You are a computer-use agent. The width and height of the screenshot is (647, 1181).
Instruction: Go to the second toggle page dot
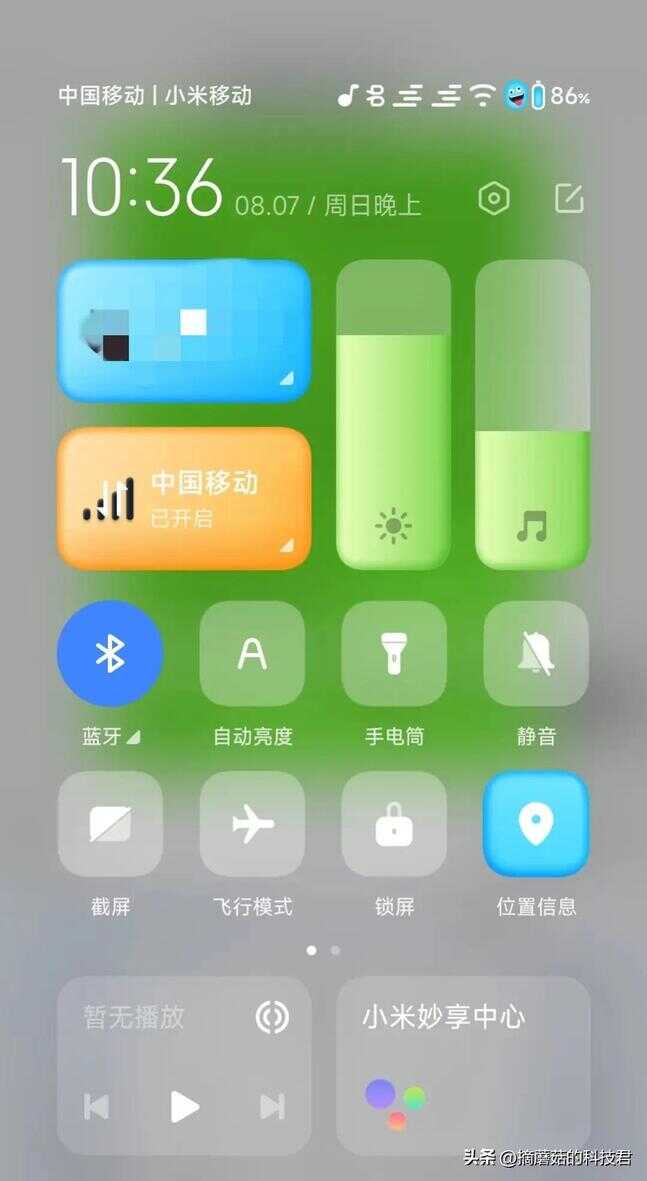tap(335, 950)
